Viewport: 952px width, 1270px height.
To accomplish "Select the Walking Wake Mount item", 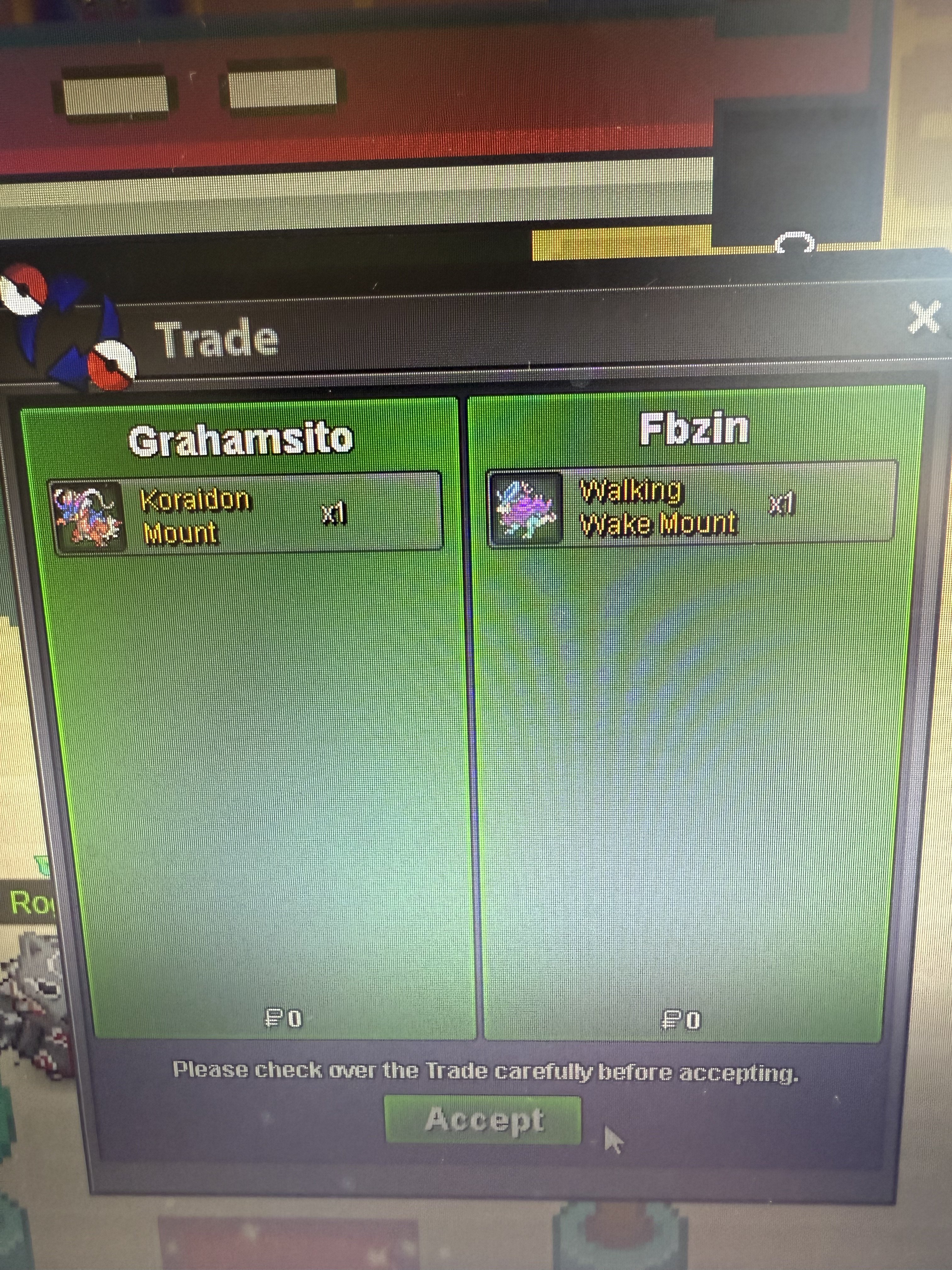I will [x=691, y=506].
